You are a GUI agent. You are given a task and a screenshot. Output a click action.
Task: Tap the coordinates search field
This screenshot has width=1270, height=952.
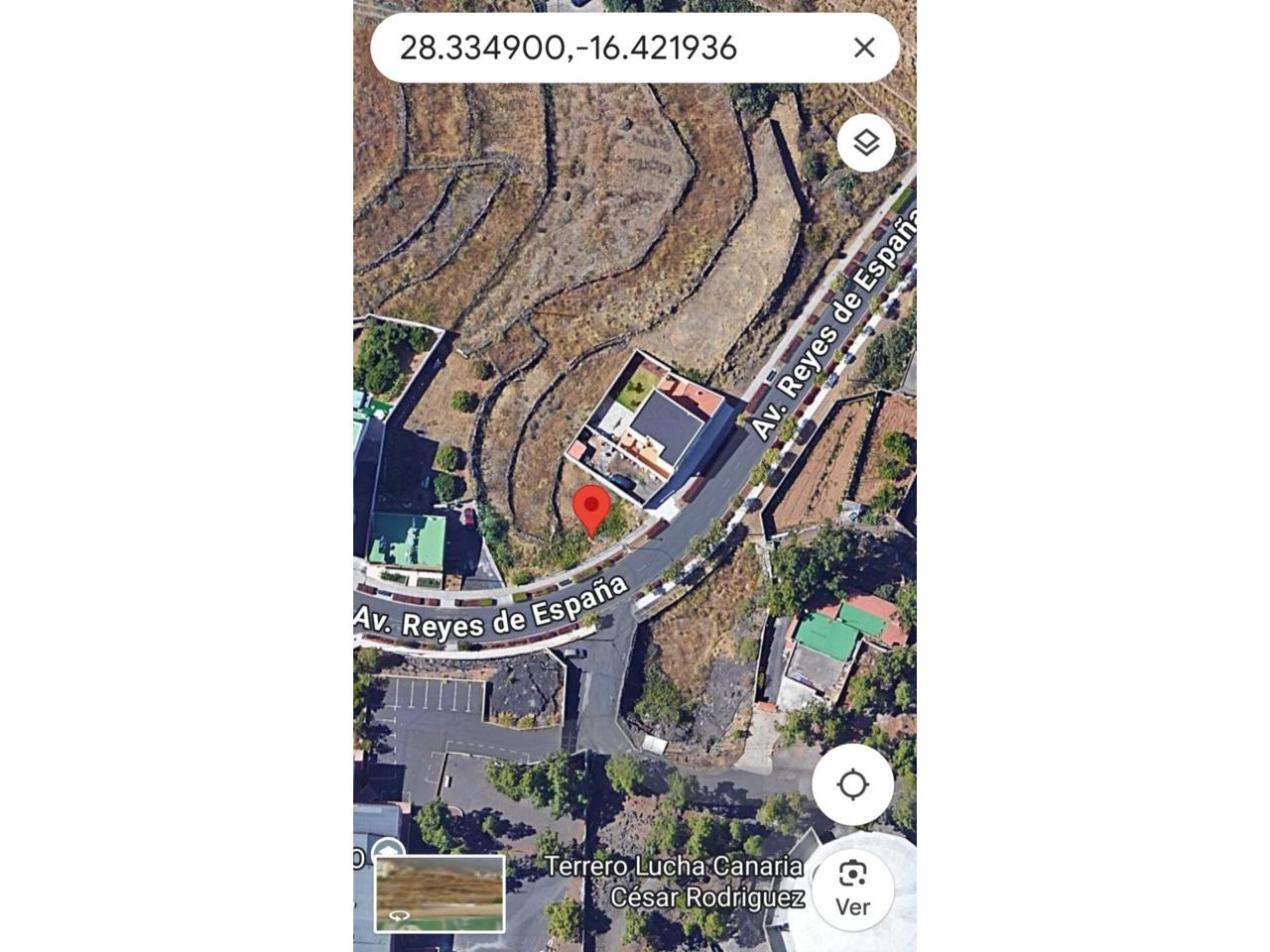[x=595, y=48]
